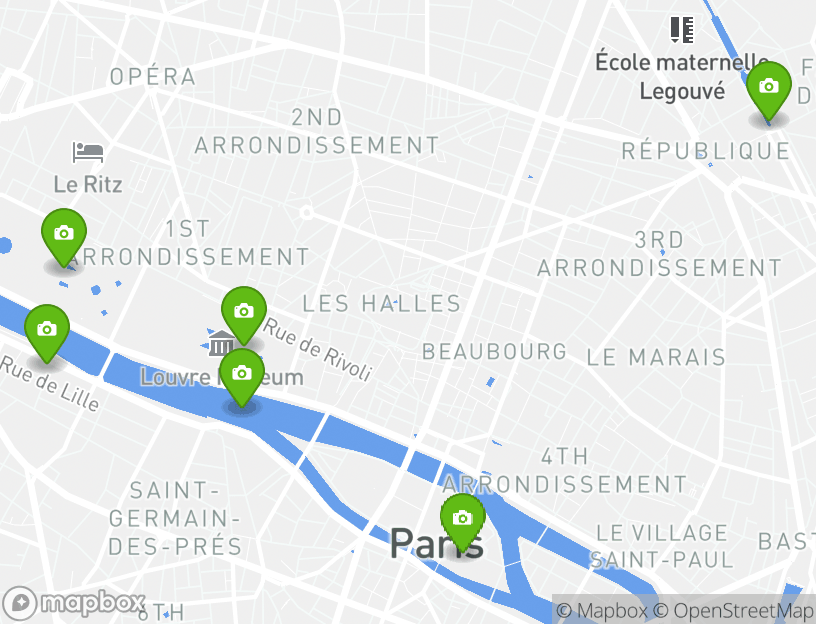Tap the camera marker near République
Viewport: 816px width, 624px height.
(x=768, y=88)
